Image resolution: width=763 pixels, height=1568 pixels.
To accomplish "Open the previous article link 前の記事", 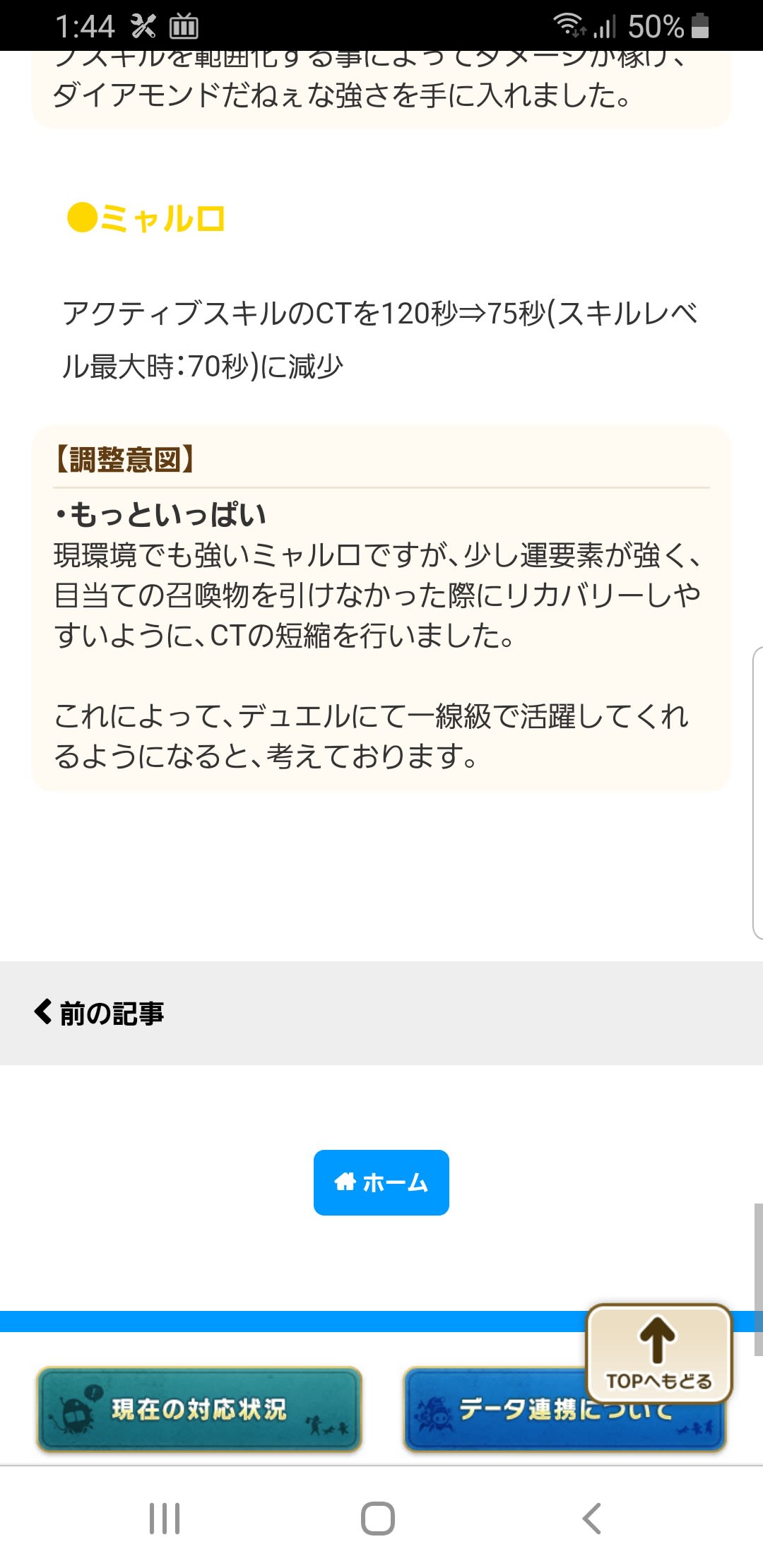I will 100,1013.
